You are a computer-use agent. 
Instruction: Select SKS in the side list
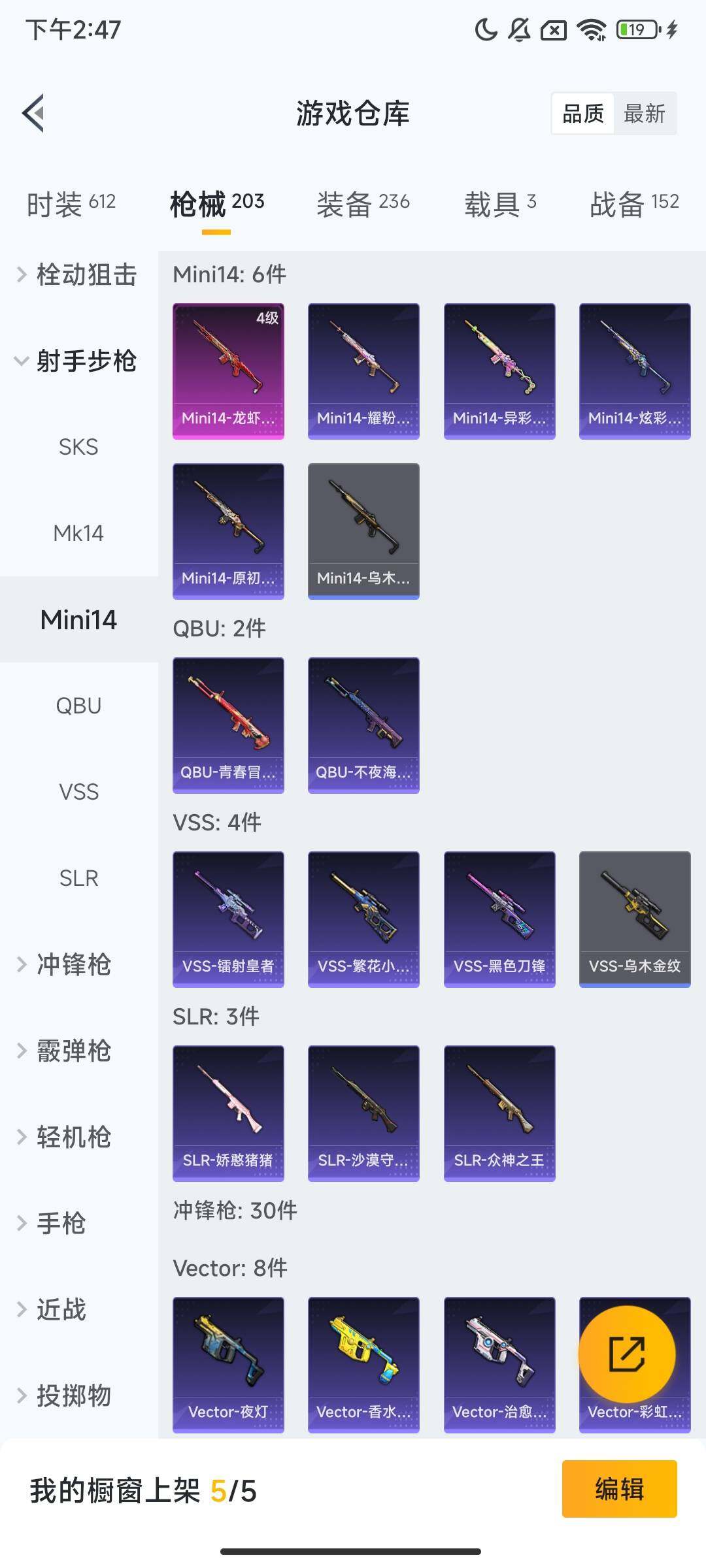coord(78,447)
